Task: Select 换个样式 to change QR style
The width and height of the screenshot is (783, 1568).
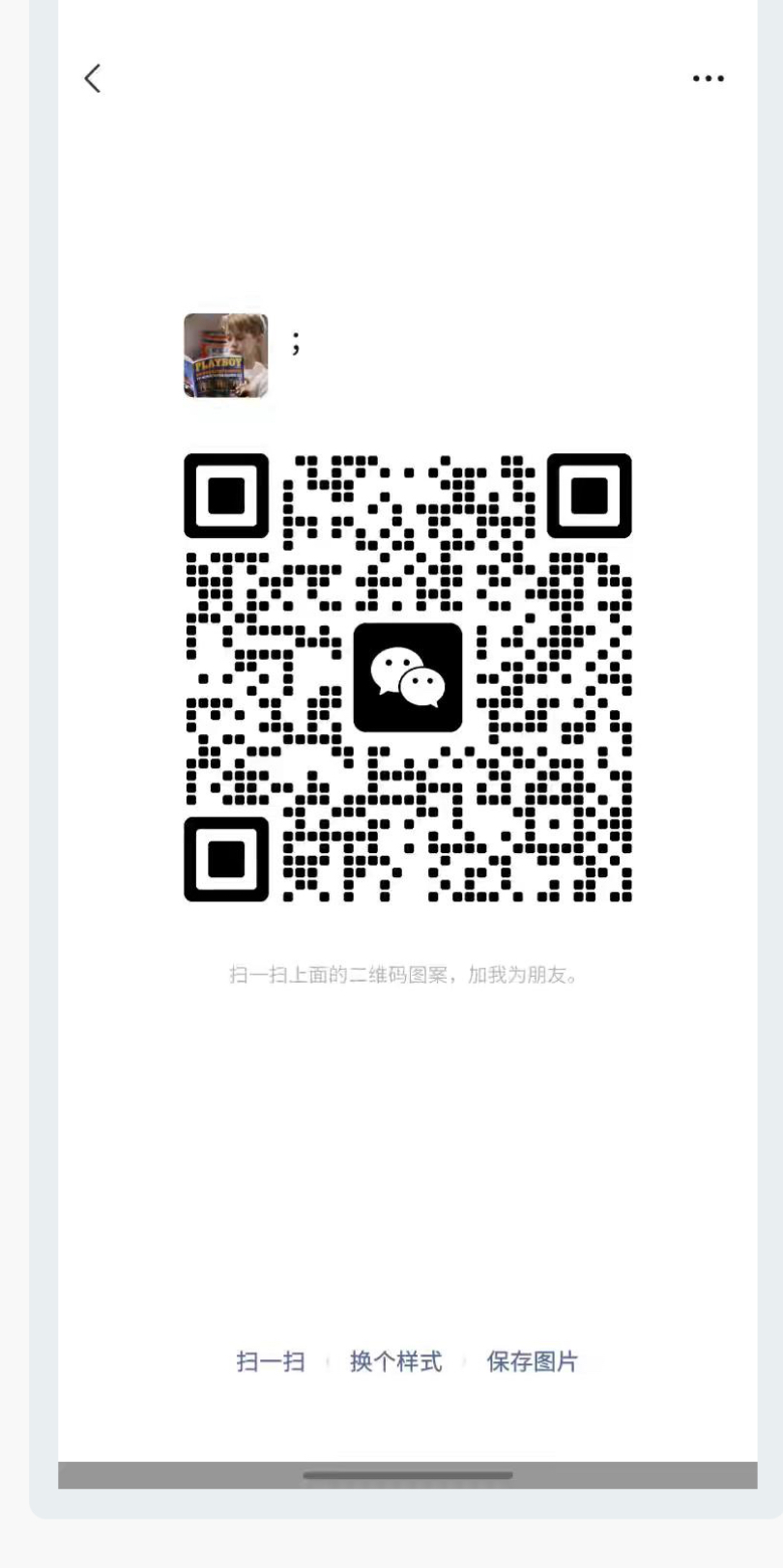Action: click(x=395, y=1362)
